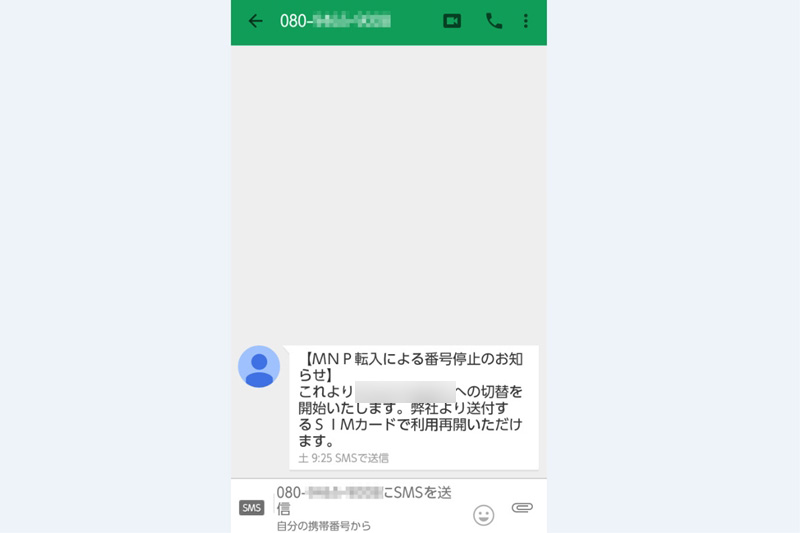The height and width of the screenshot is (533, 800).
Task: Start a video call
Action: pos(452,21)
